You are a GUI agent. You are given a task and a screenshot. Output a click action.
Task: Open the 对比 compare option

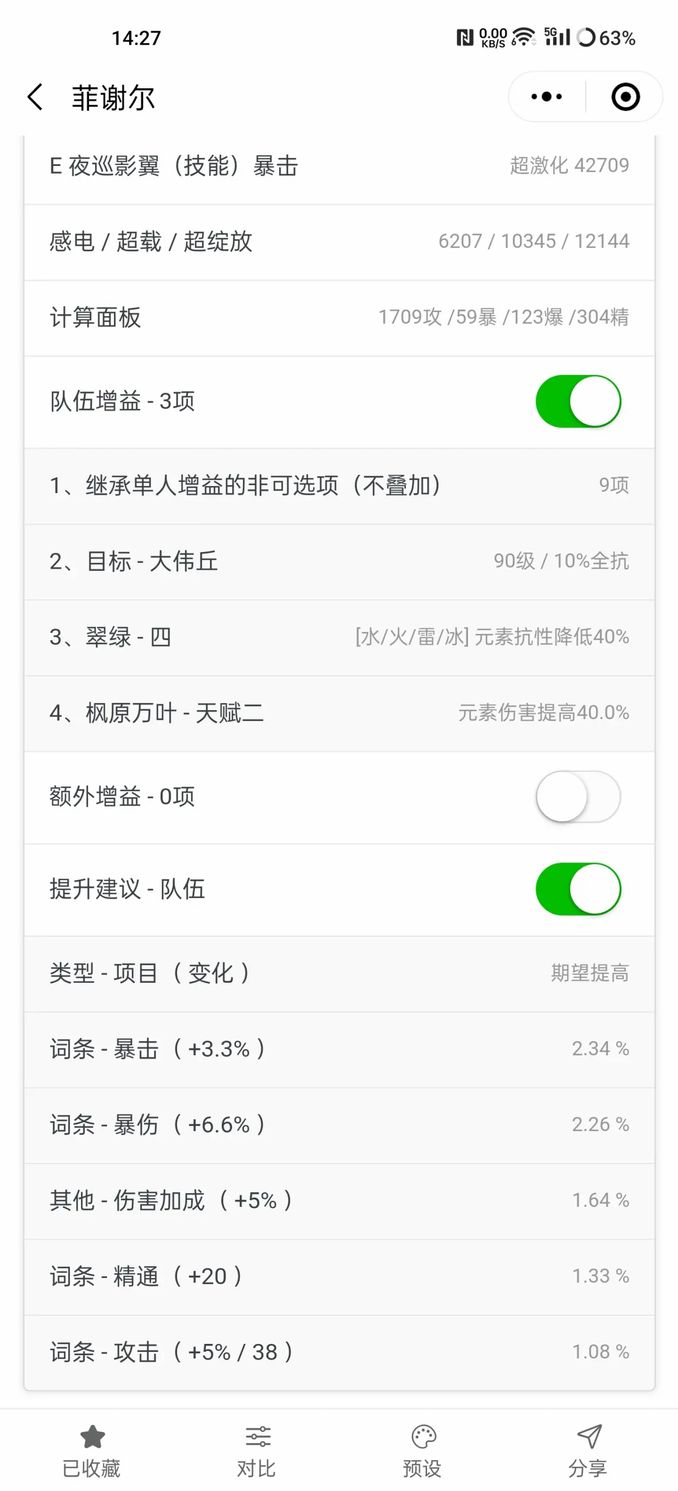pos(257,1450)
